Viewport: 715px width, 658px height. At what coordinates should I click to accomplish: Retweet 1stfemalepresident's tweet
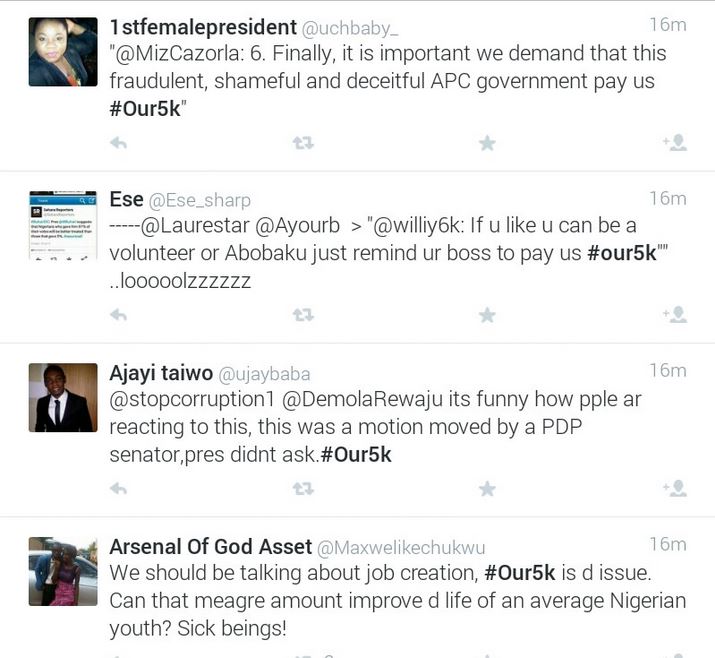pyautogui.click(x=302, y=143)
